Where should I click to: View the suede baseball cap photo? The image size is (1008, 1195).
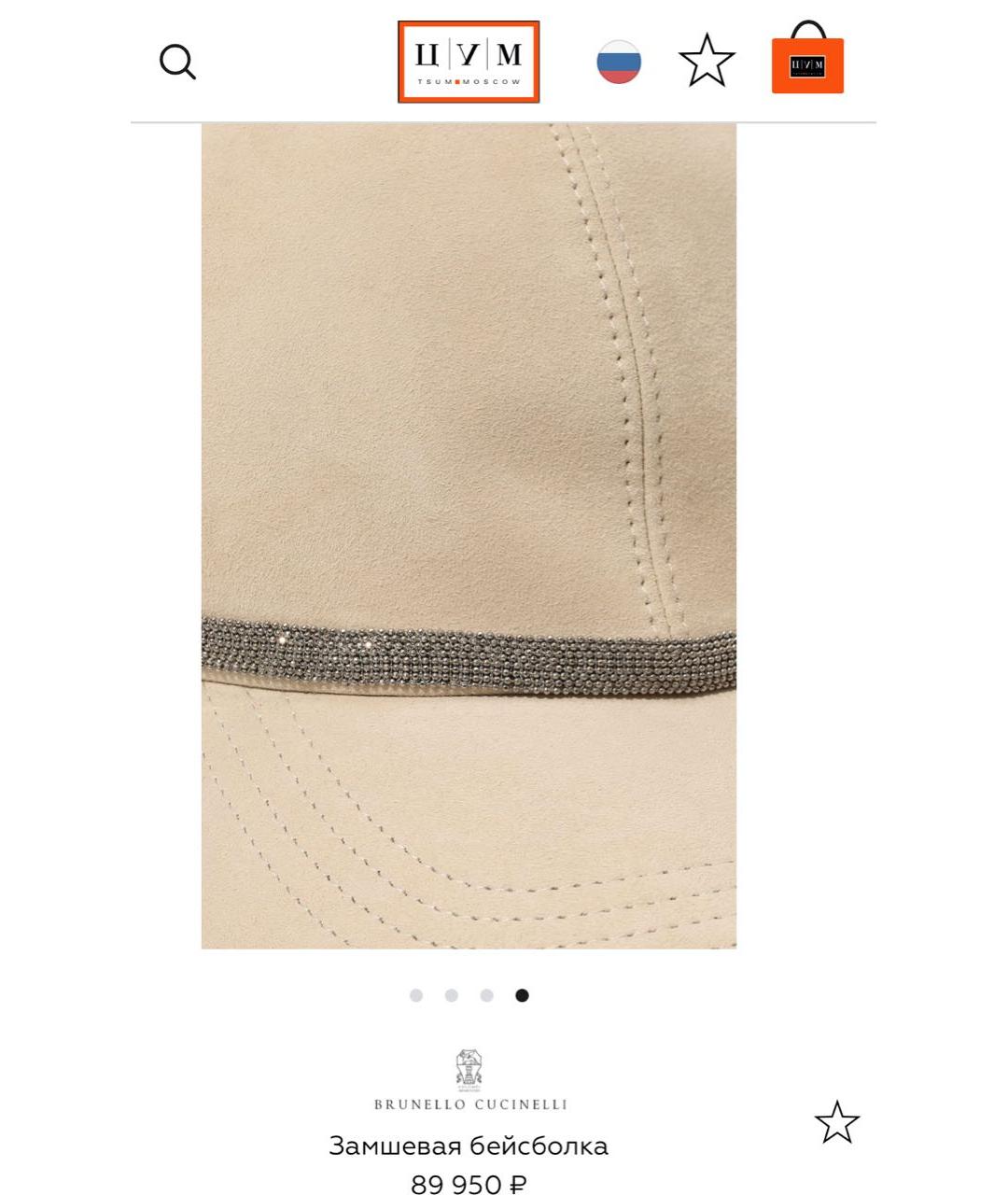pyautogui.click(x=469, y=536)
